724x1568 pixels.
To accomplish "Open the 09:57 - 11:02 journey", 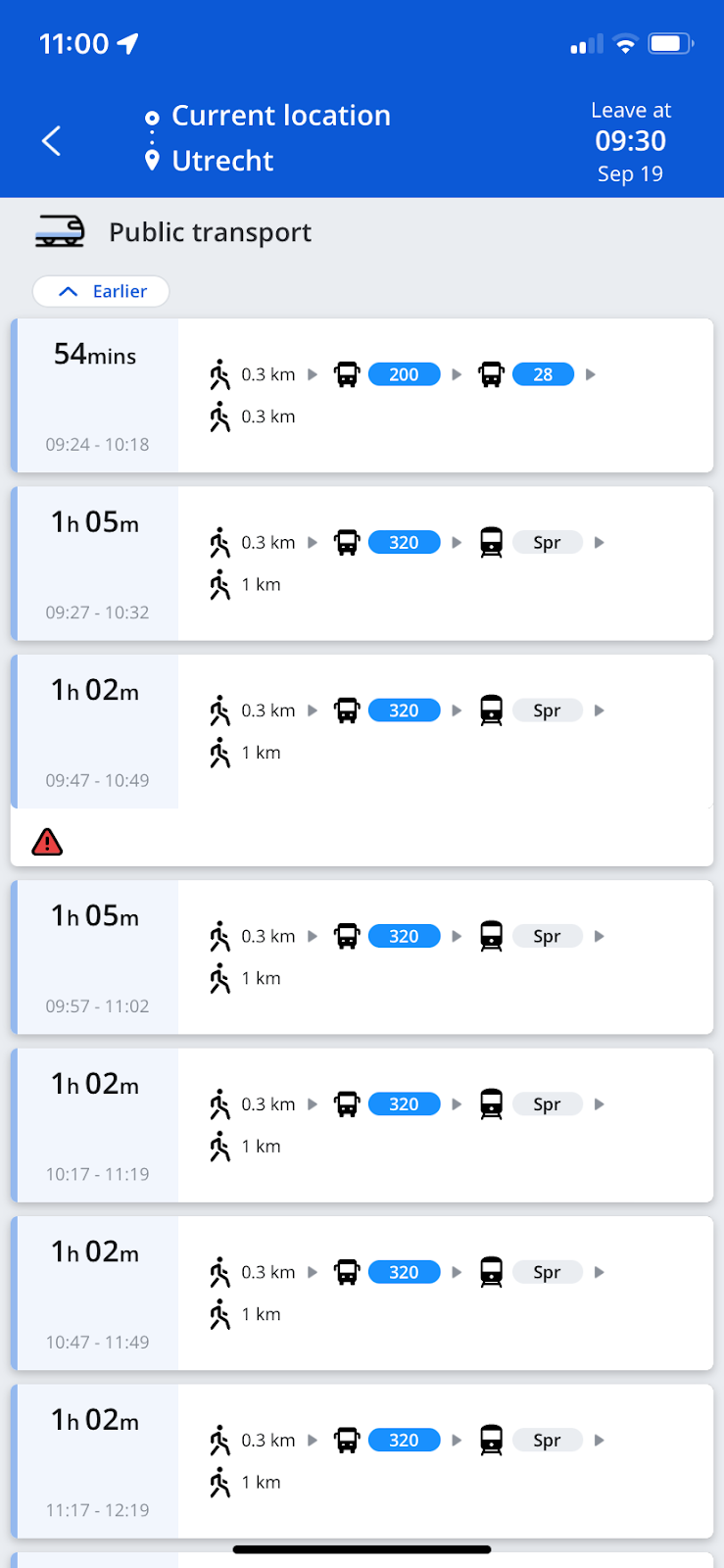I will [362, 956].
